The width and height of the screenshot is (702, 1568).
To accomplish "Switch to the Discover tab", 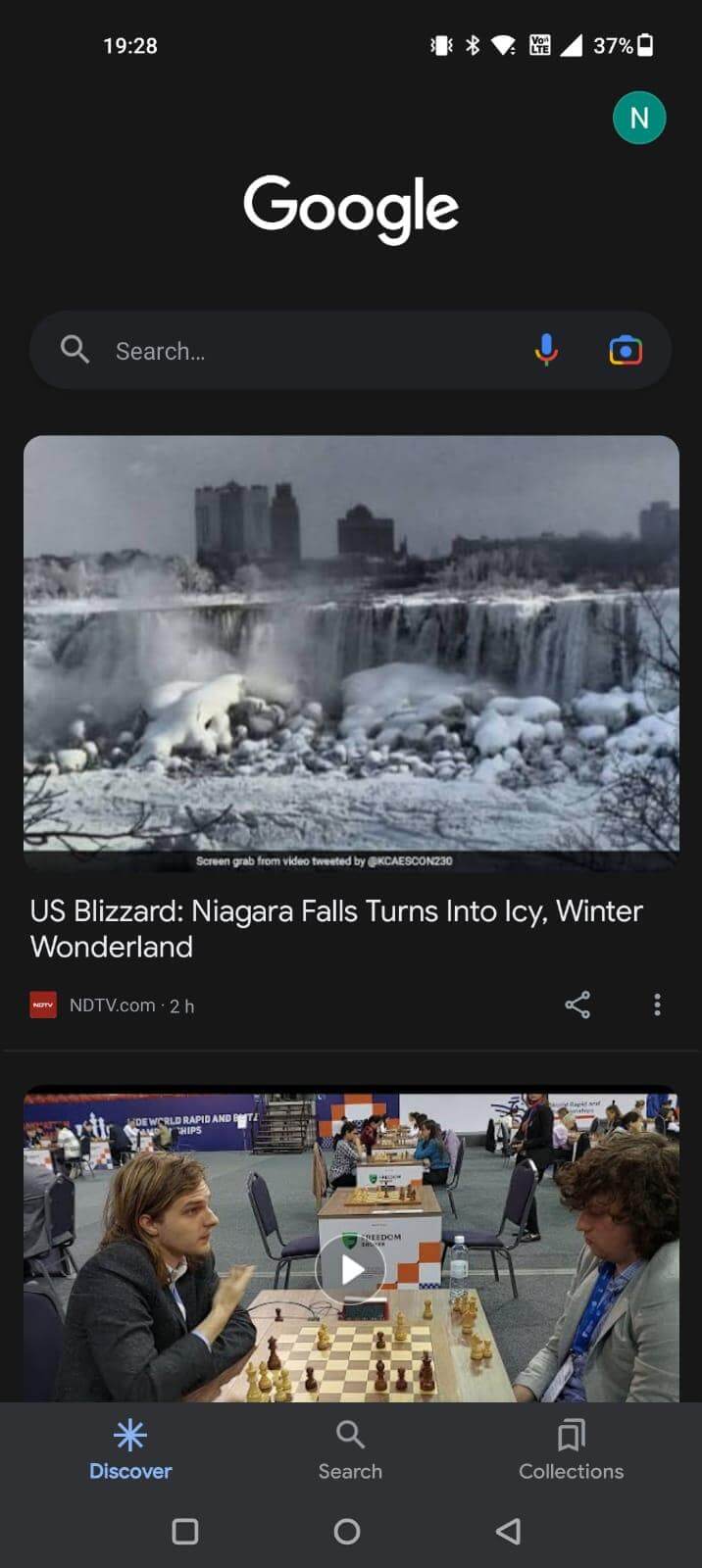I will click(130, 1450).
